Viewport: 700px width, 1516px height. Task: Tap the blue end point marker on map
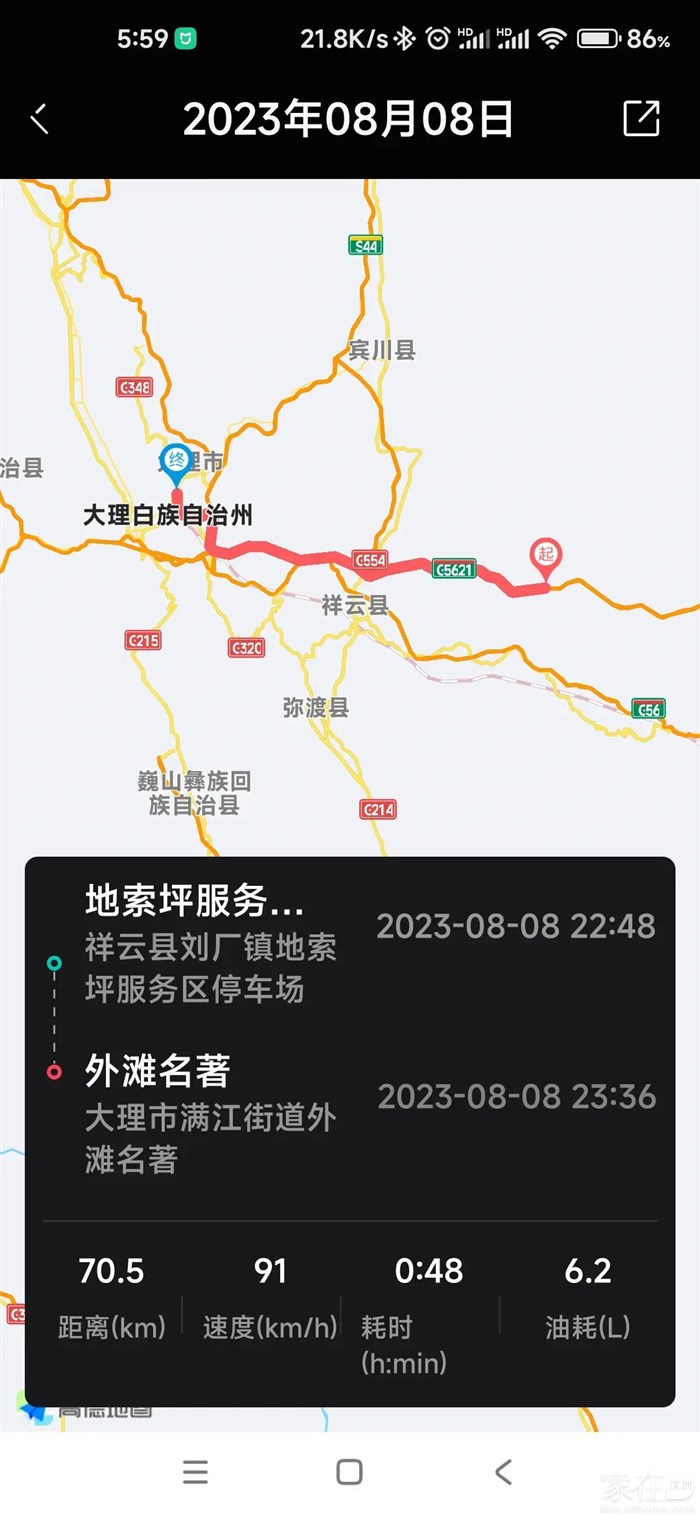coord(175,462)
